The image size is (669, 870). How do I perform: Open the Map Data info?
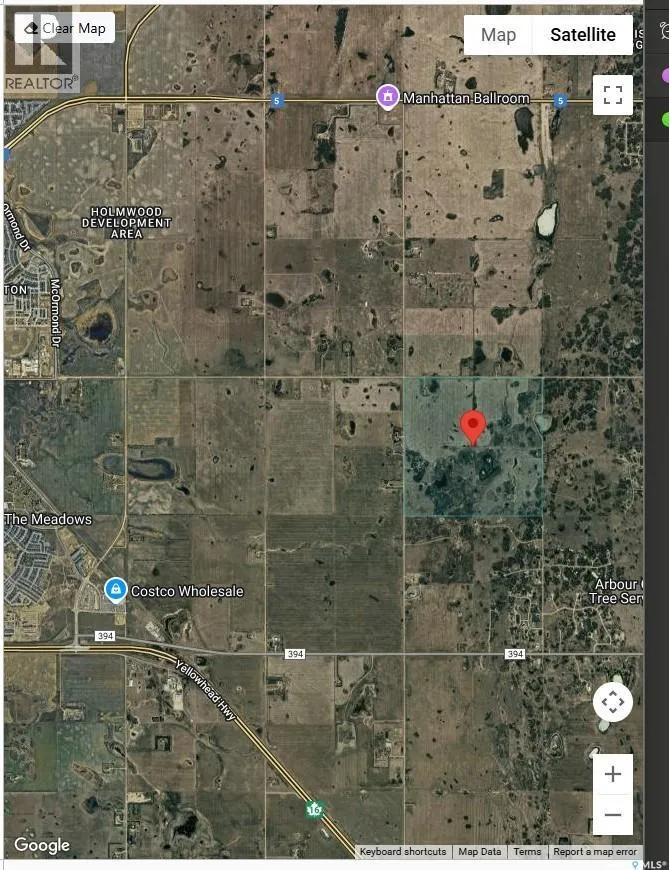pos(480,852)
